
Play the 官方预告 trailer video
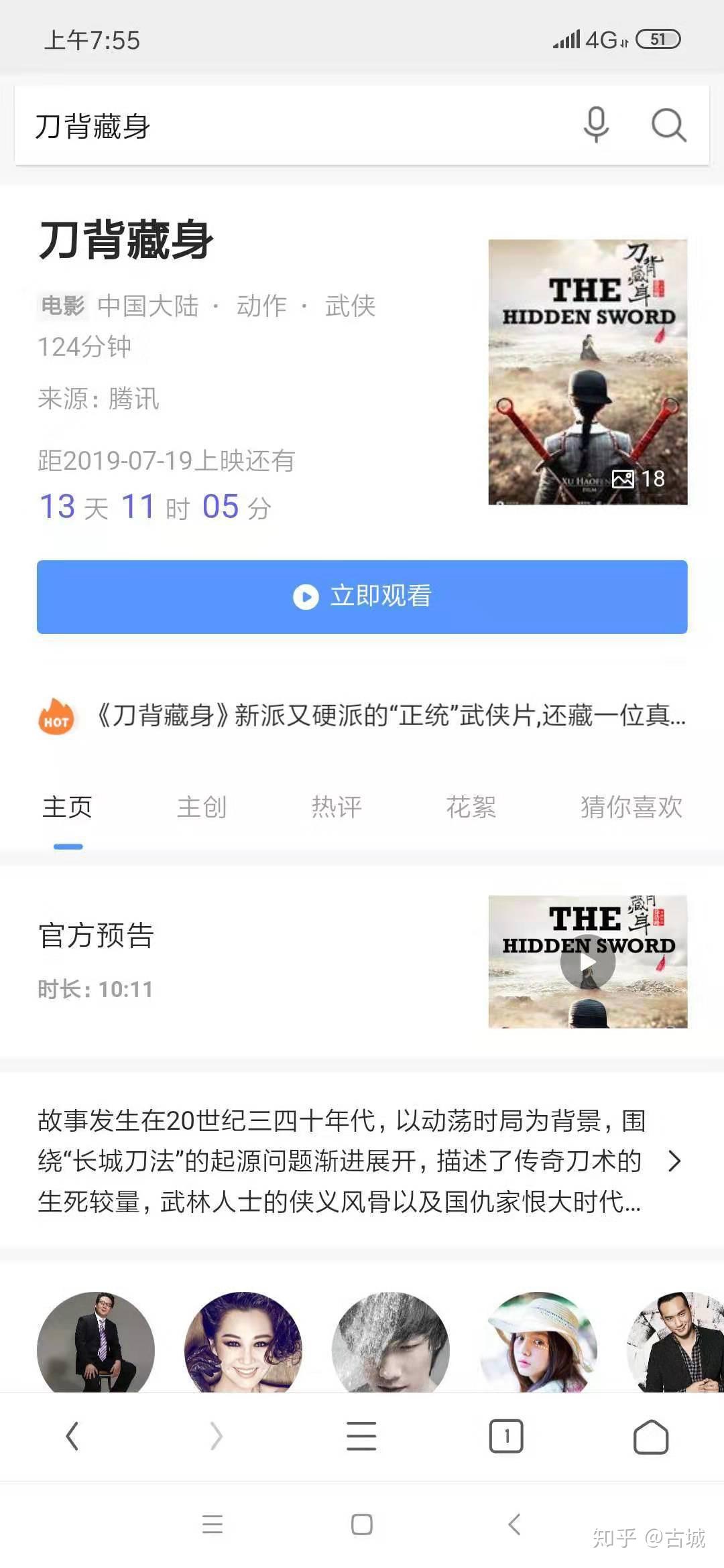click(x=587, y=962)
